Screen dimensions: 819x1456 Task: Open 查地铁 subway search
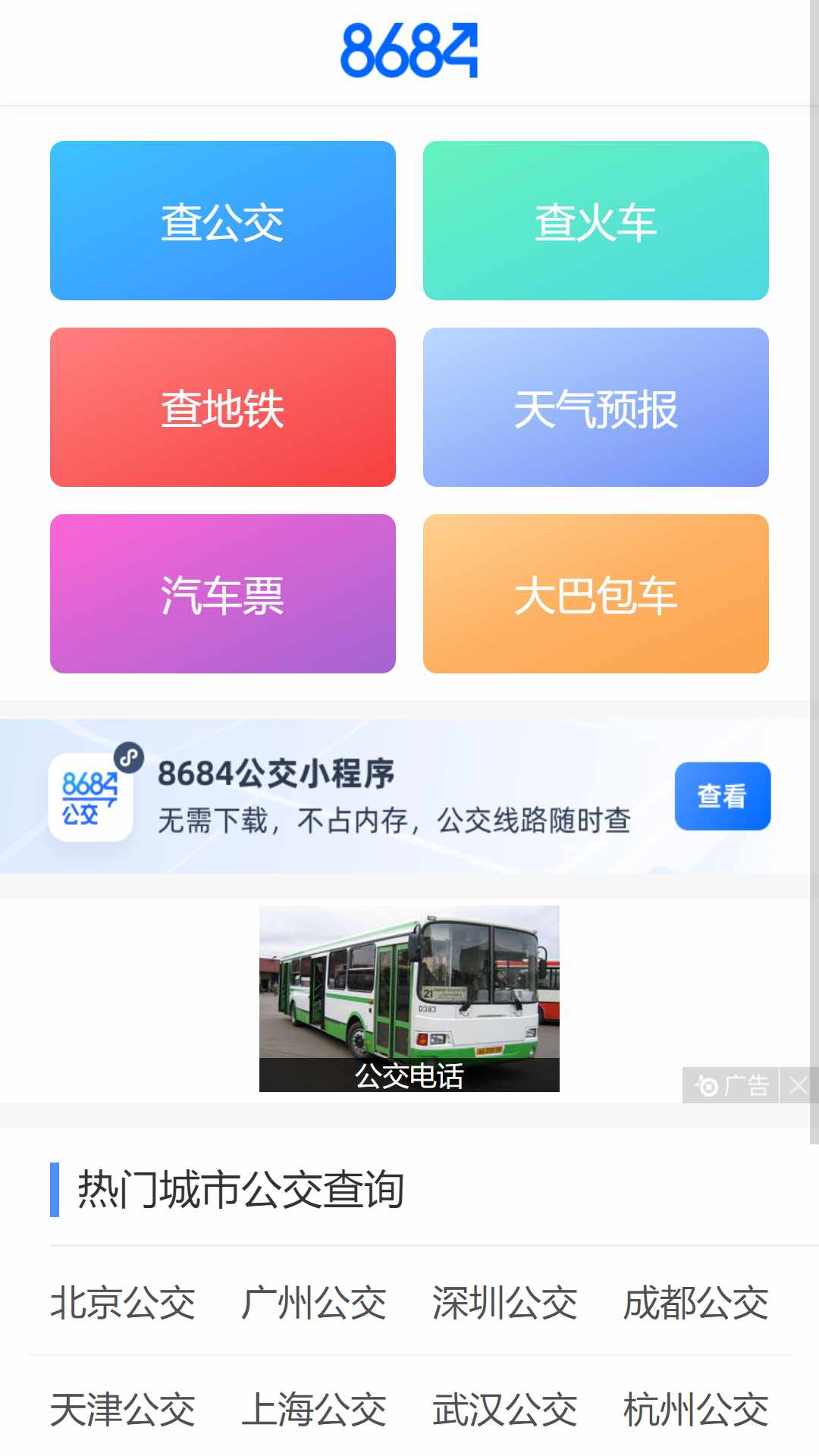click(222, 407)
